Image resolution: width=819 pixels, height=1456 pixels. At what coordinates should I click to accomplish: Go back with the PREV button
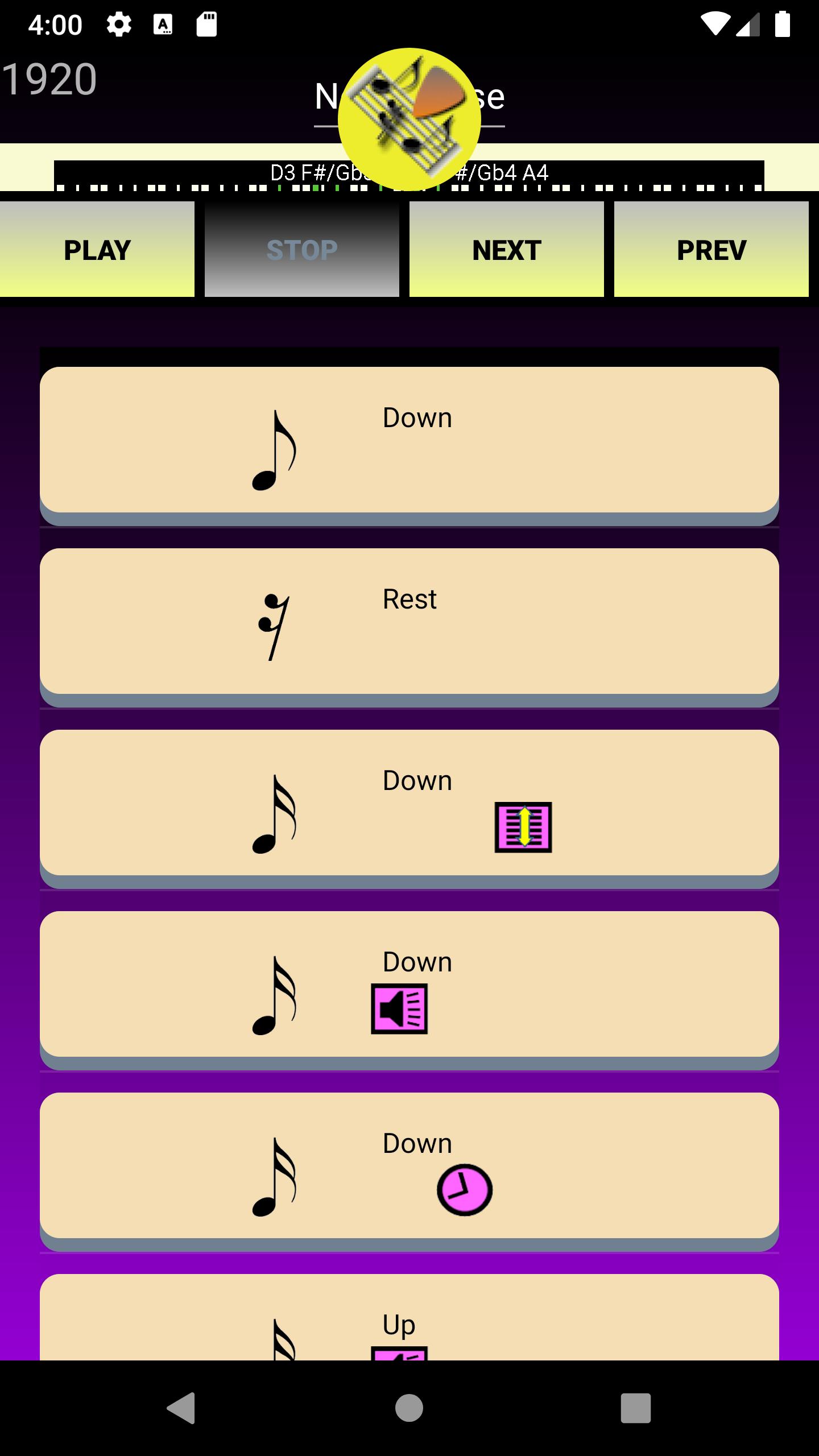(x=712, y=249)
